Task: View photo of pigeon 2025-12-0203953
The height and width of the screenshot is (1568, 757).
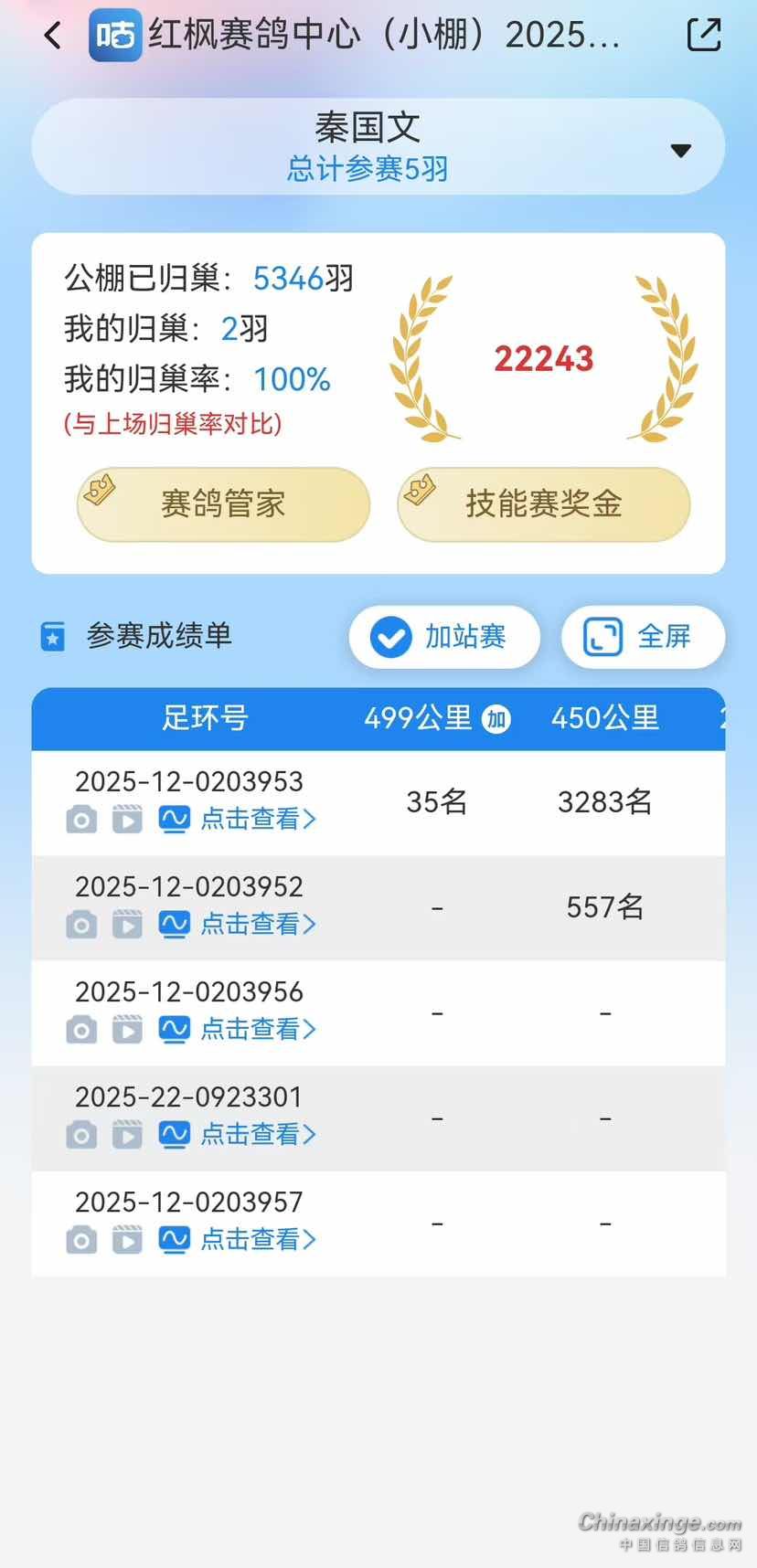Action: pos(81,820)
